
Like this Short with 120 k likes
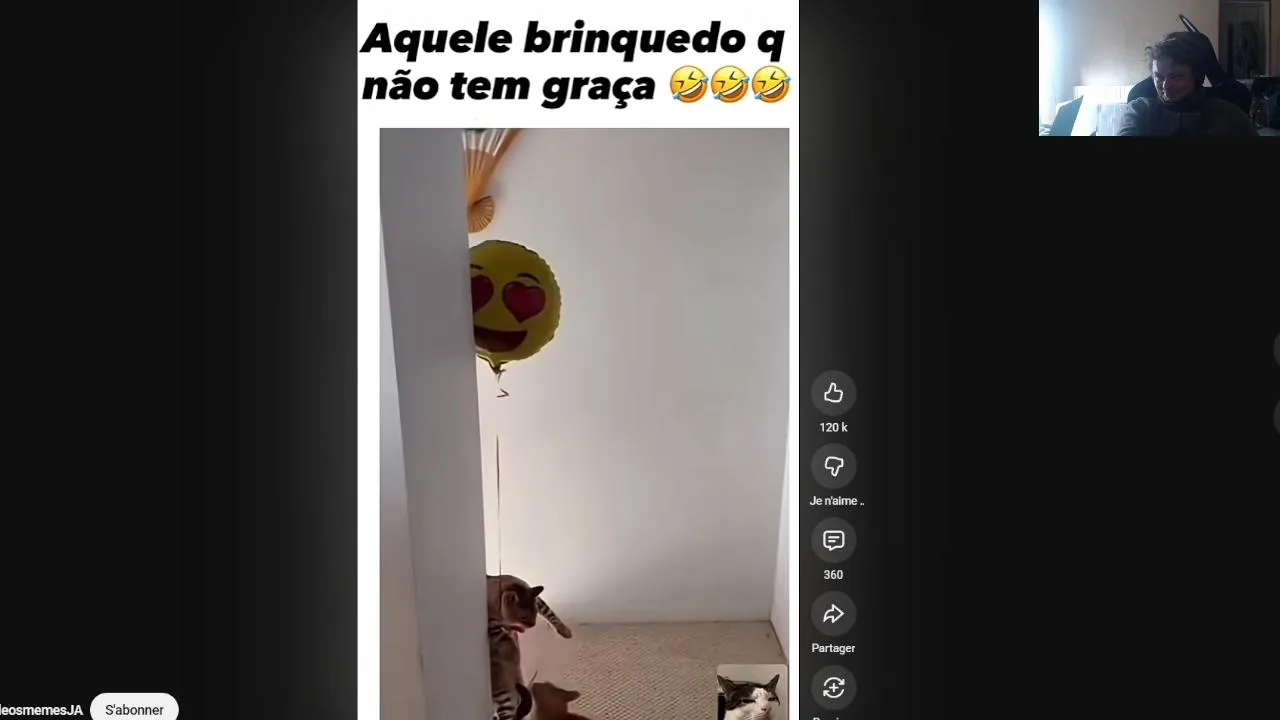(x=833, y=394)
